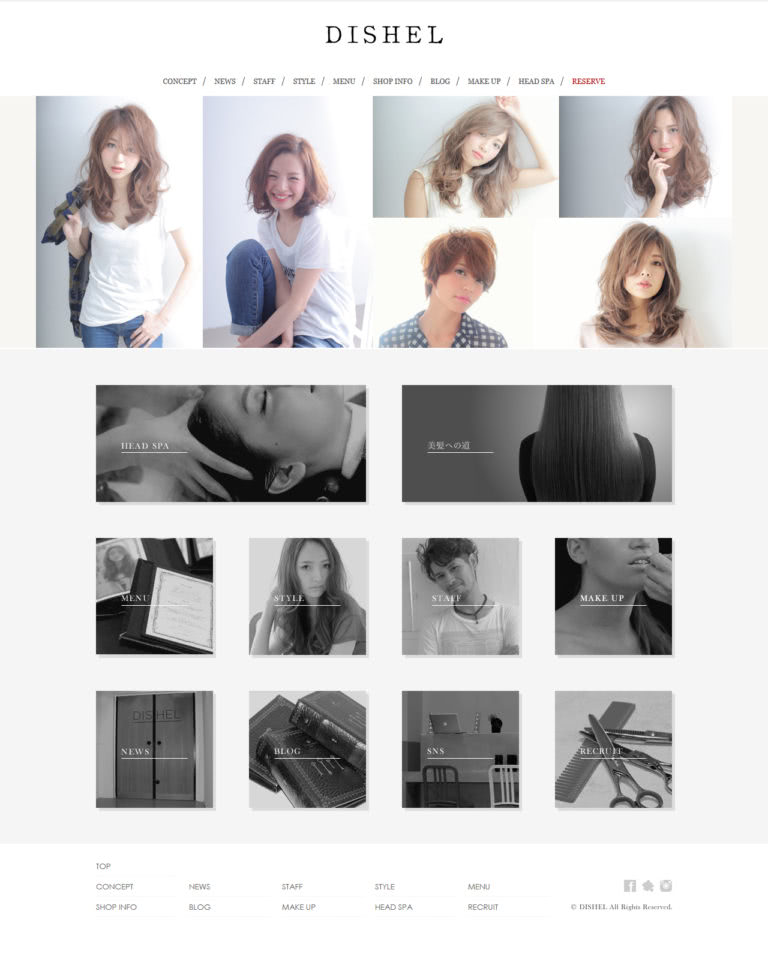
Task: Open the MENU picture tile
Action: coord(154,596)
